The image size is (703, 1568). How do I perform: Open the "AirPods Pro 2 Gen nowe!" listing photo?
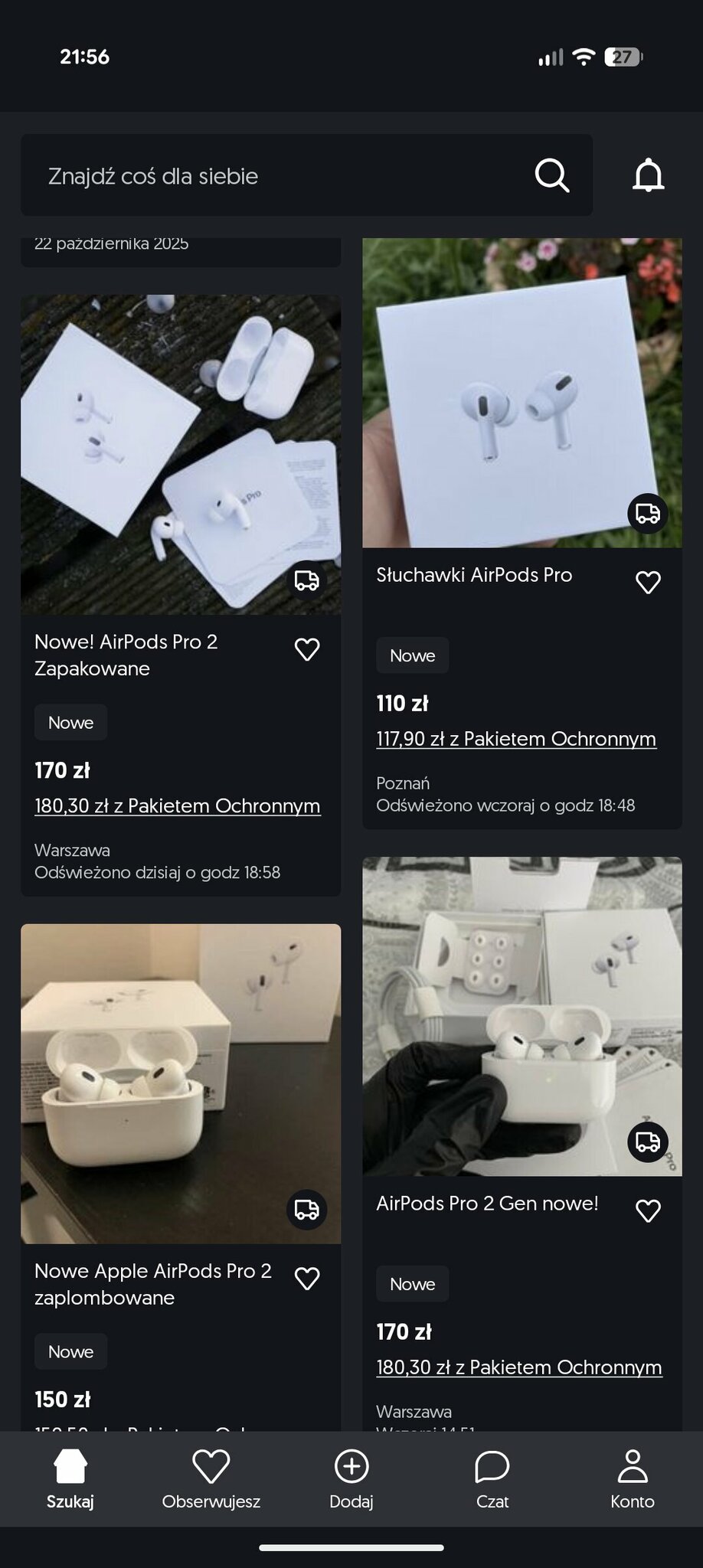tap(522, 1016)
